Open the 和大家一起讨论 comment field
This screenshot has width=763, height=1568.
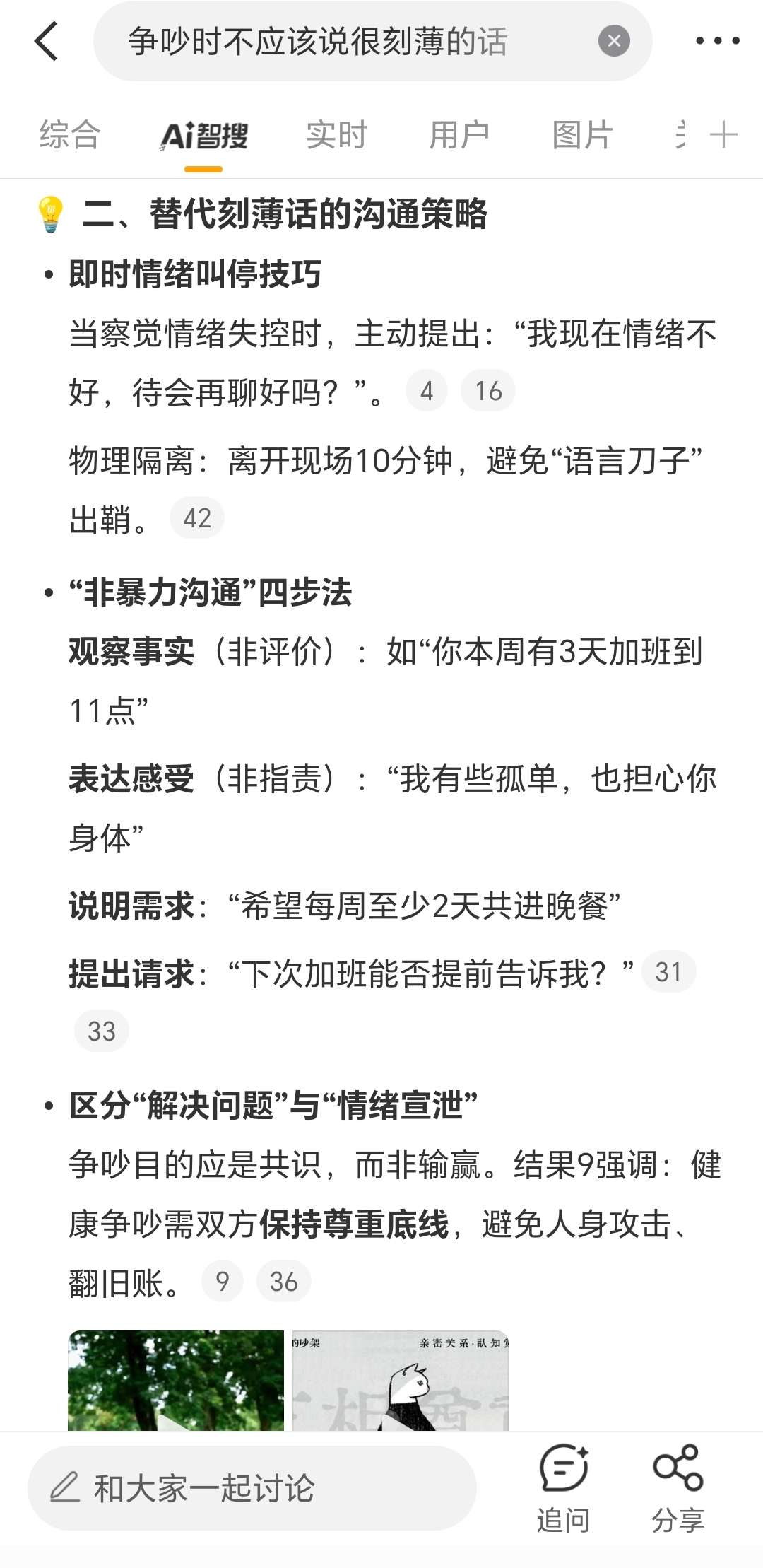pos(252,1488)
